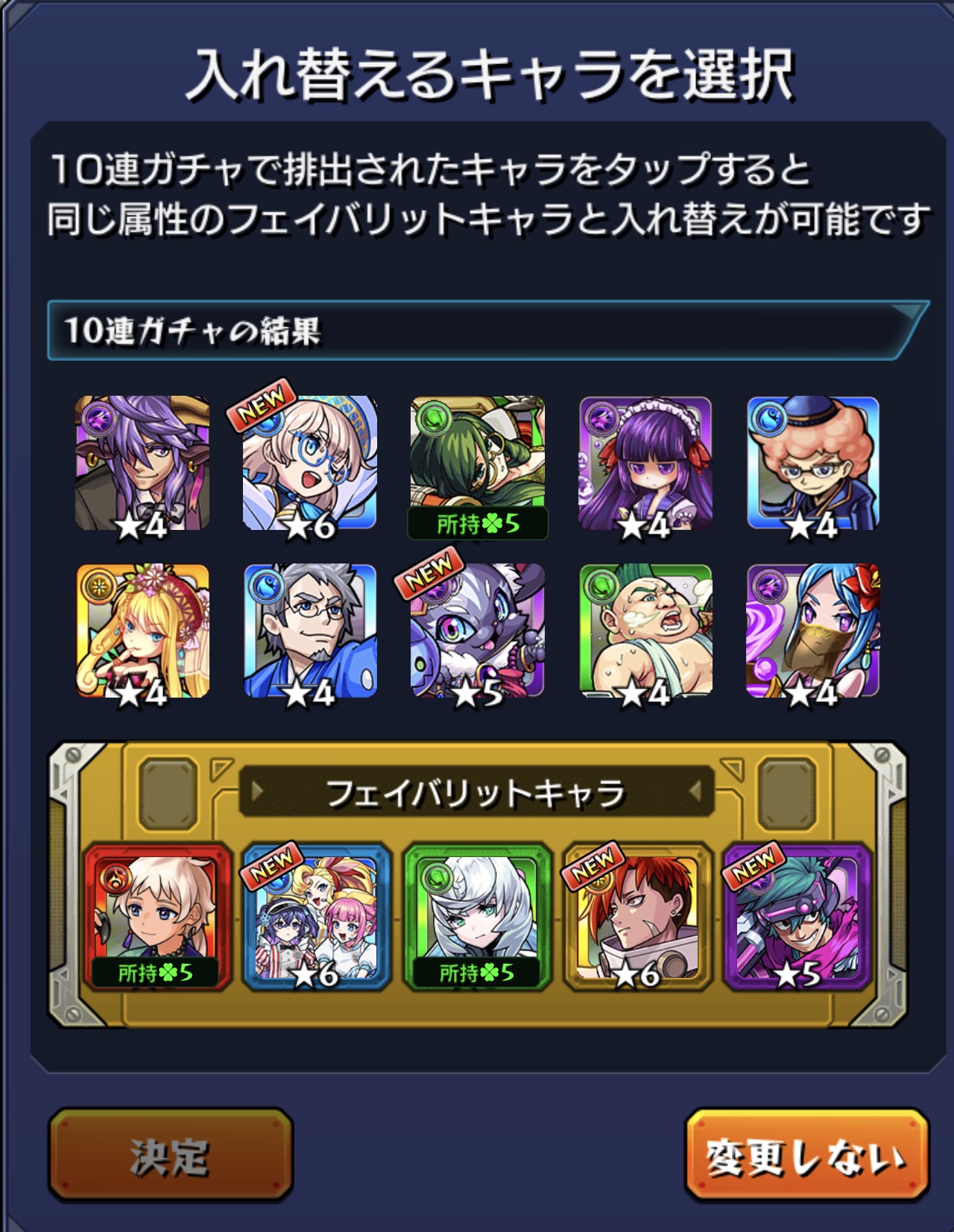
Task: Select the orange afro ★4 character
Action: click(x=813, y=464)
